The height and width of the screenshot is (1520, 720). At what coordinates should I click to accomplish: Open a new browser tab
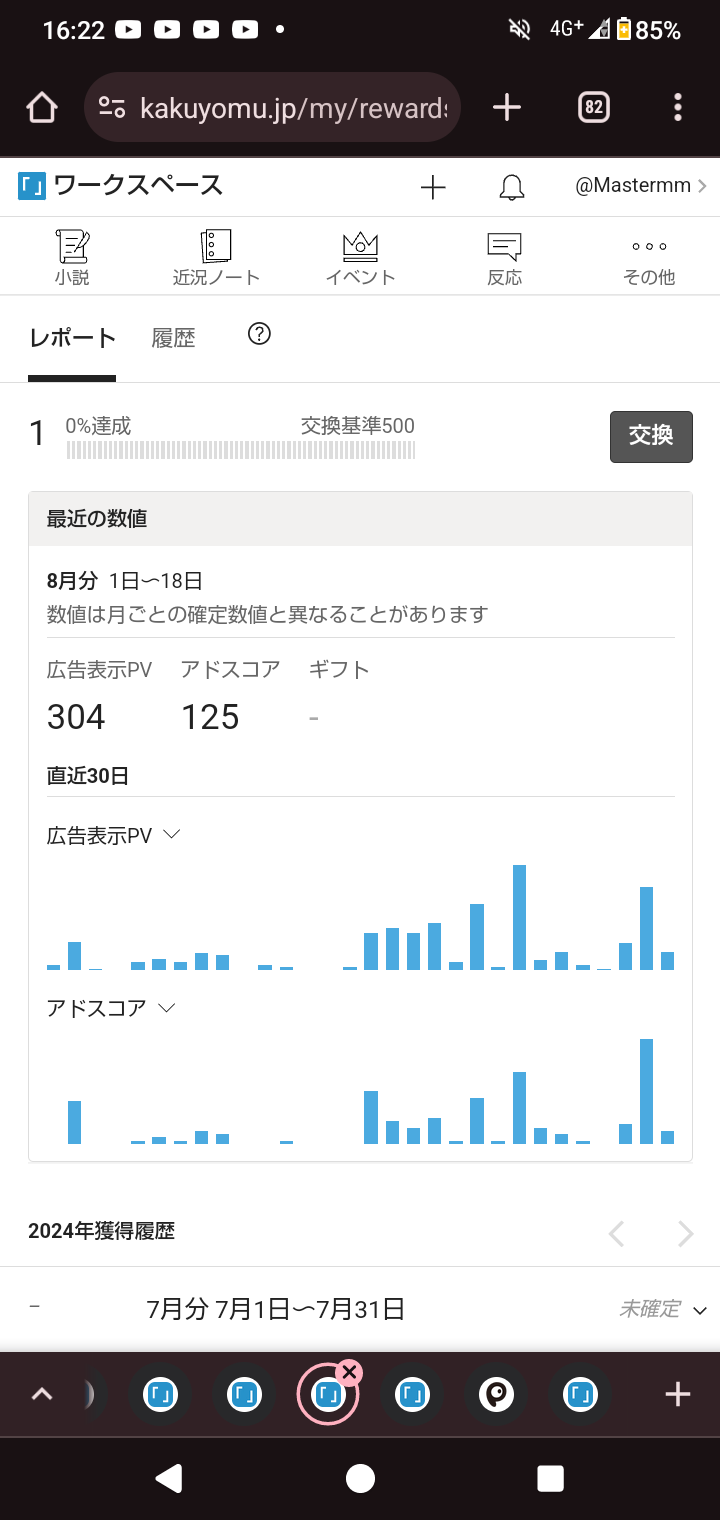pyautogui.click(x=507, y=107)
